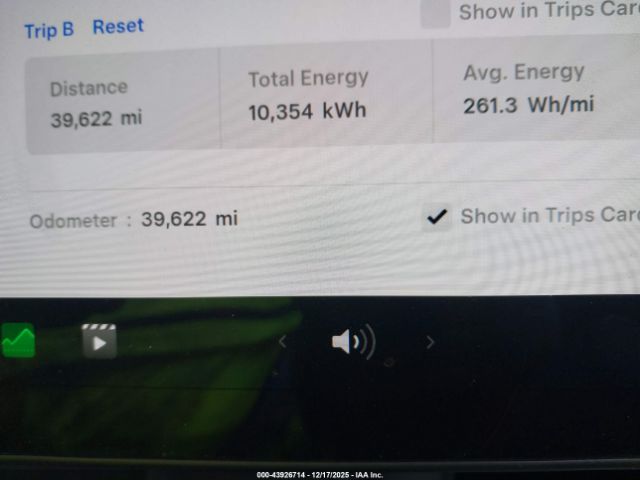Raise volume with the right arrow

pos(430,342)
